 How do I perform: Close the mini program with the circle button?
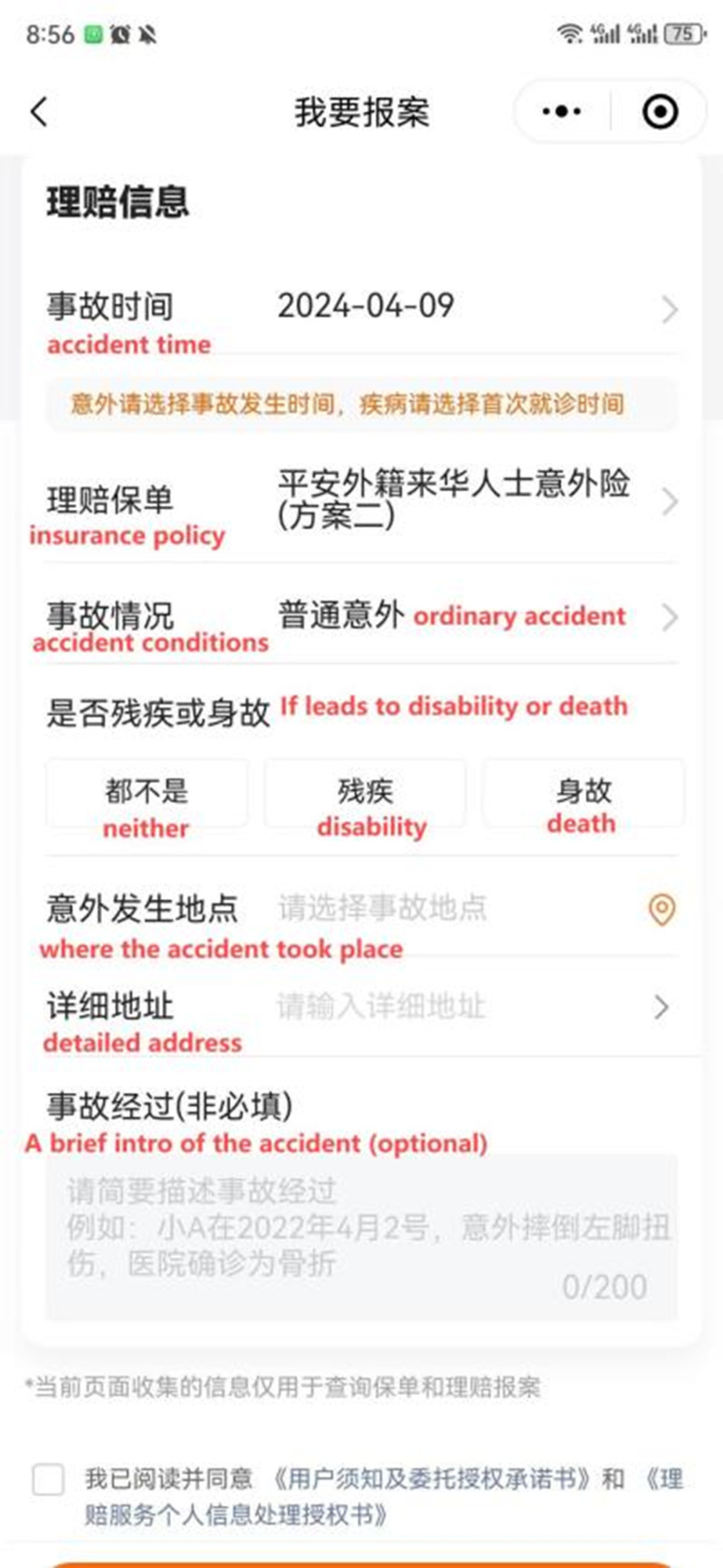click(660, 112)
